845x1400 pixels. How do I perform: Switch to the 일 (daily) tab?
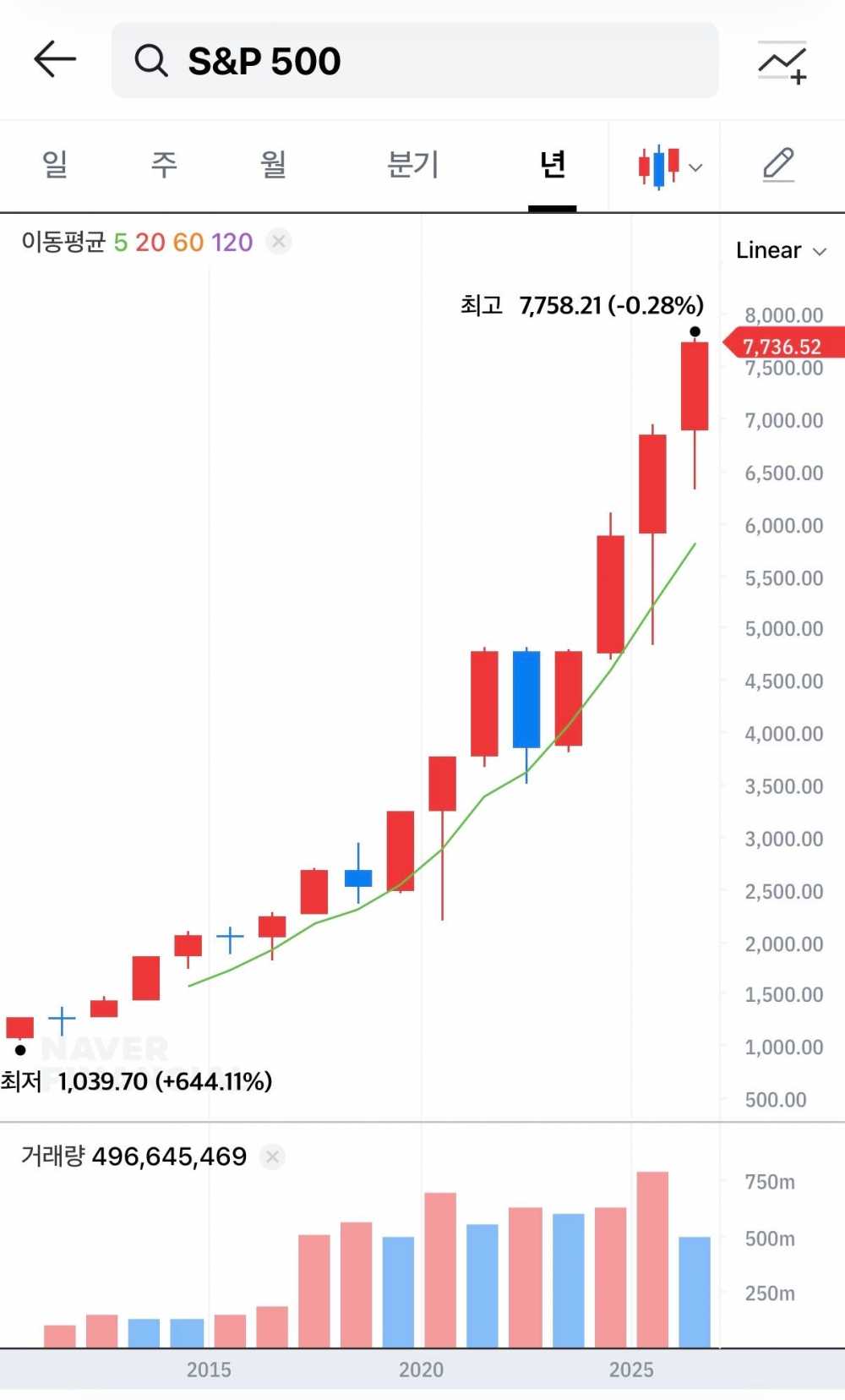[x=55, y=164]
